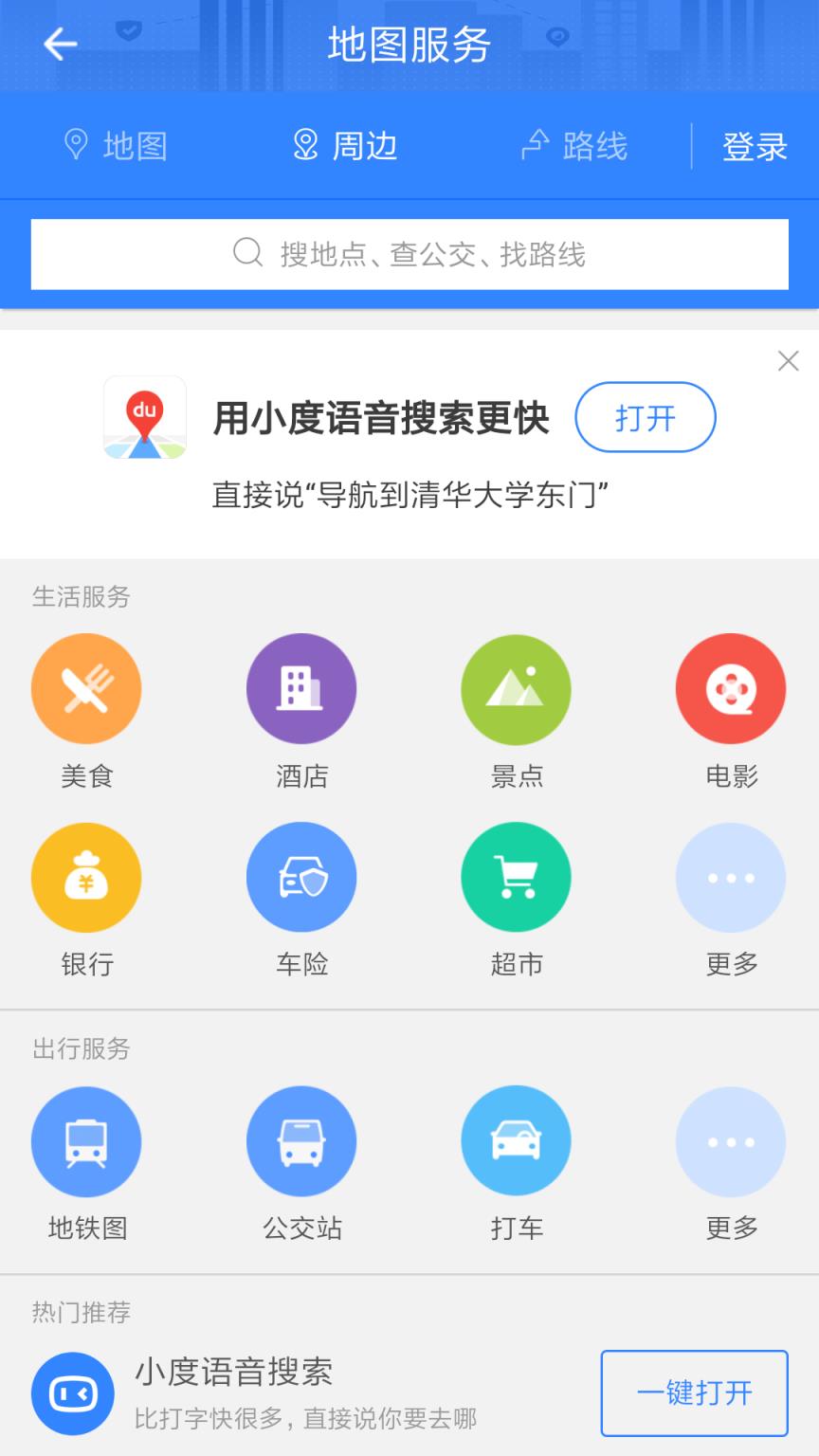The width and height of the screenshot is (819, 1456).
Task: Open the 超市 supermarket icon
Action: [x=516, y=877]
